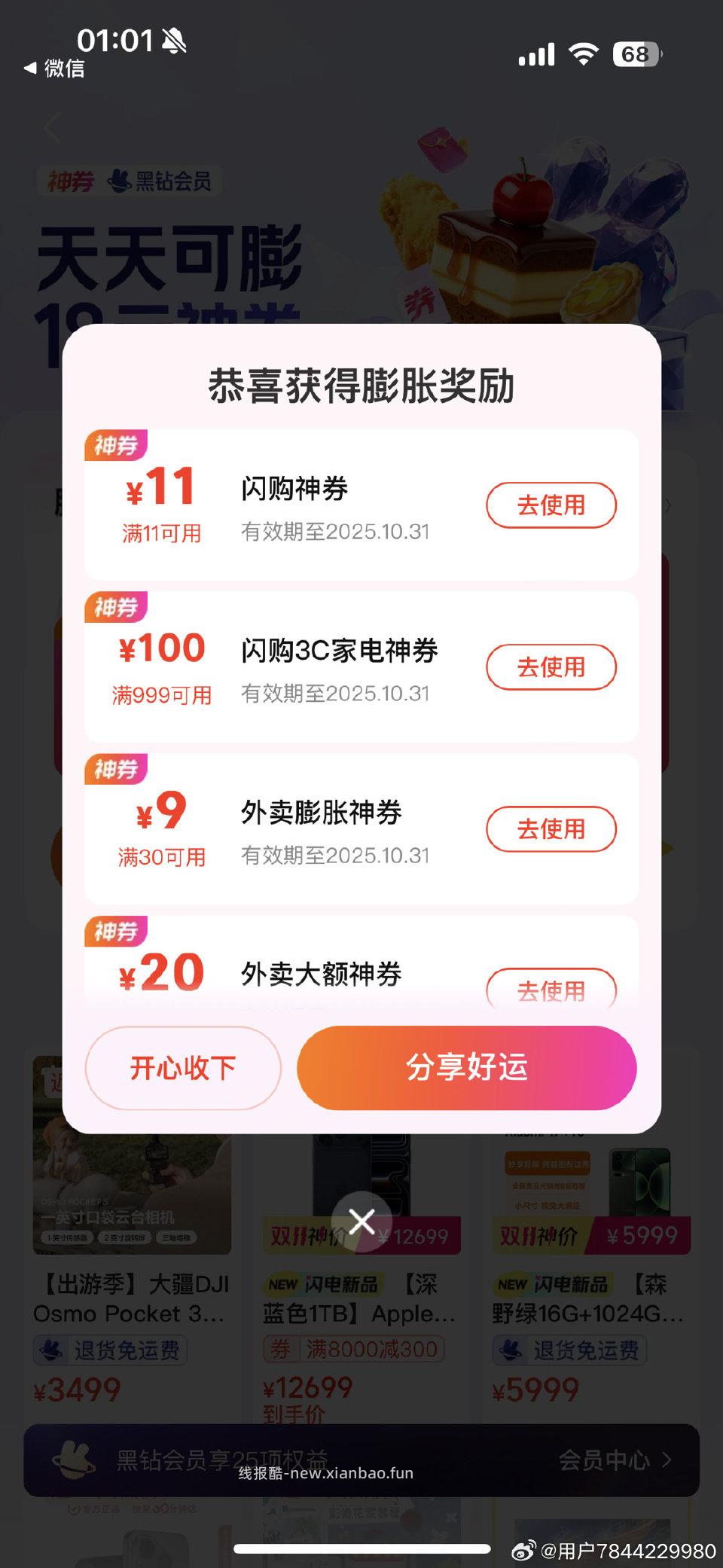Click the 退货免运费 badge under DJI Osmo Pocket
Image resolution: width=723 pixels, height=1568 pixels.
click(110, 1350)
